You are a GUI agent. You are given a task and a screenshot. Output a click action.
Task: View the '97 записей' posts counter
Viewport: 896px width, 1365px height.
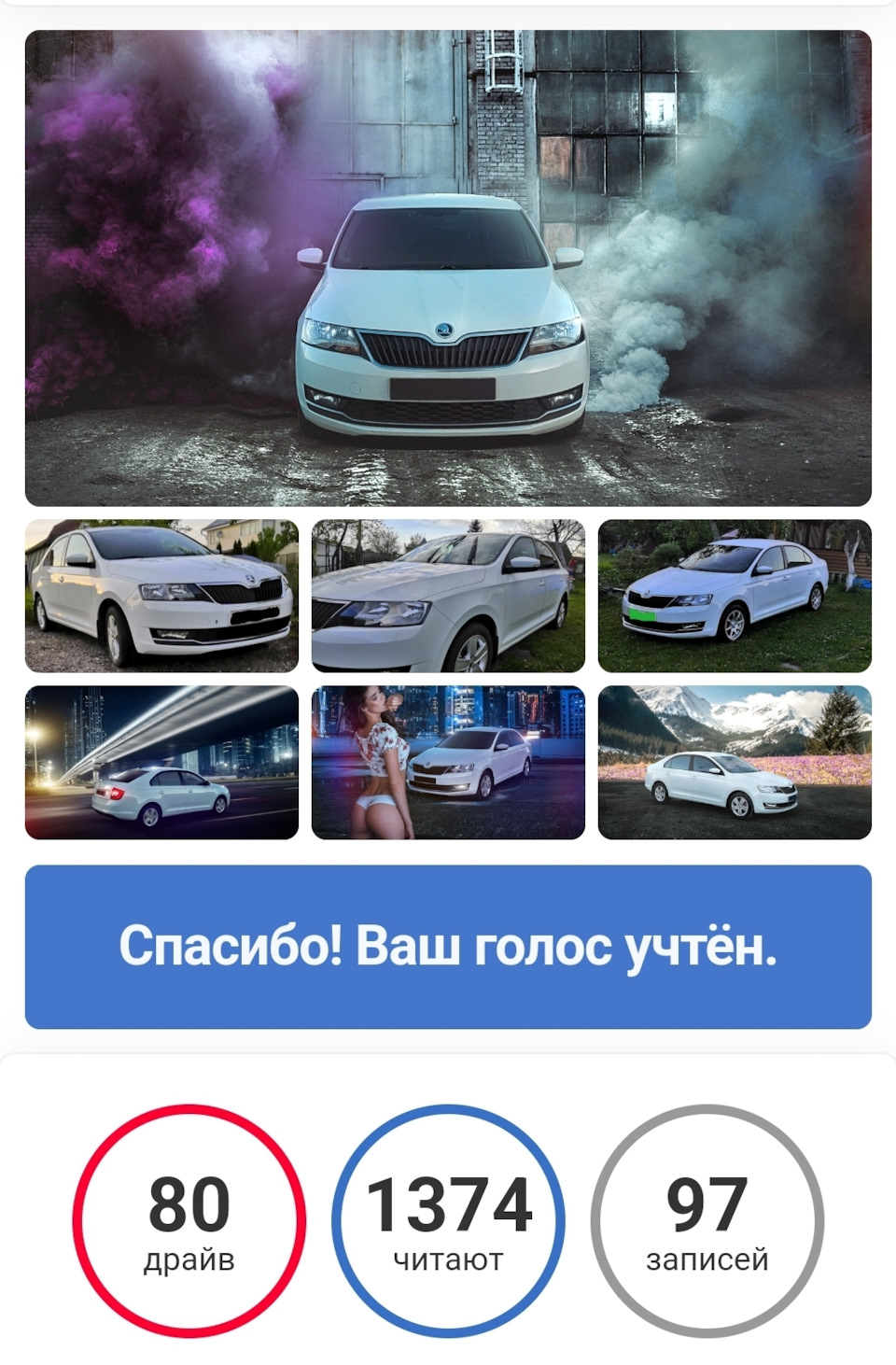click(707, 1212)
